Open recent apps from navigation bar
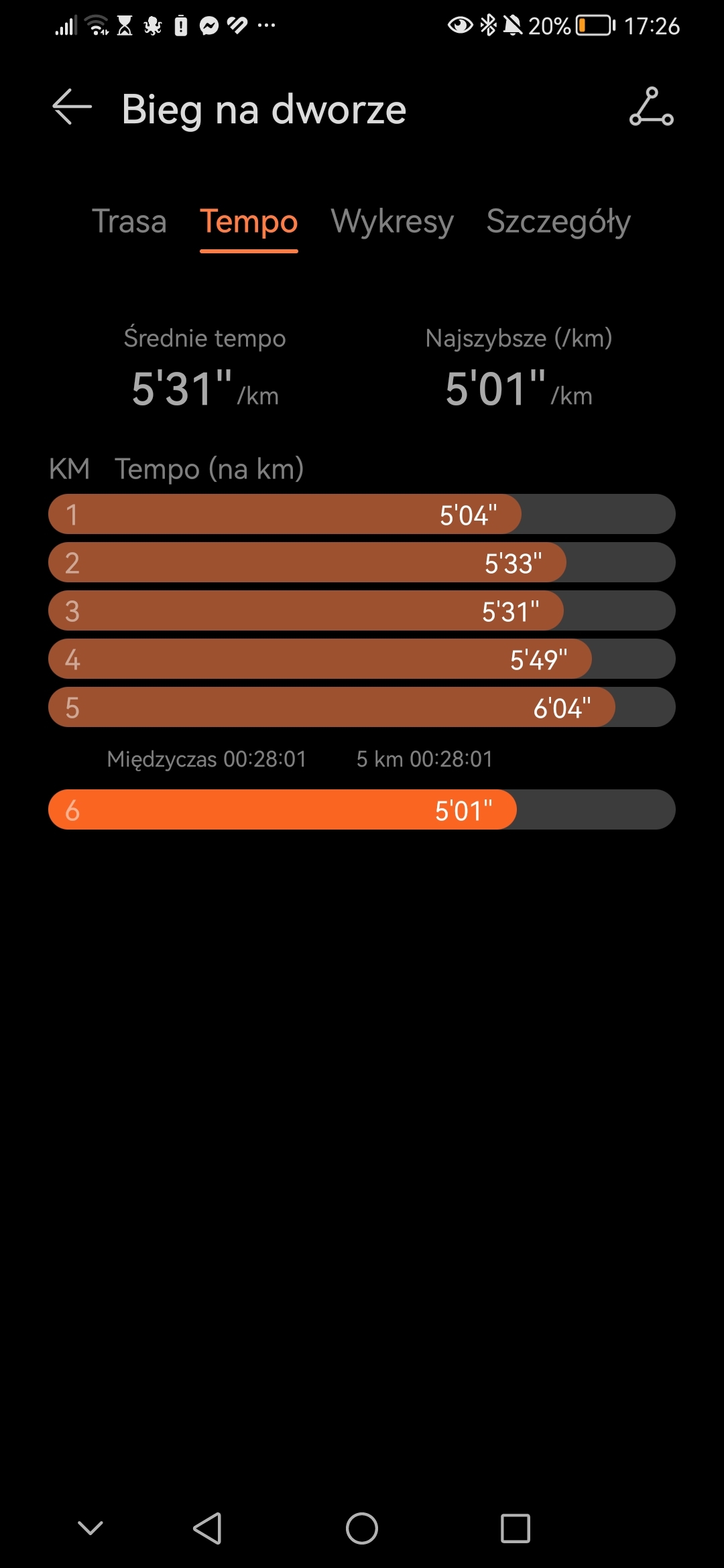This screenshot has width=724, height=1568. click(x=515, y=1528)
